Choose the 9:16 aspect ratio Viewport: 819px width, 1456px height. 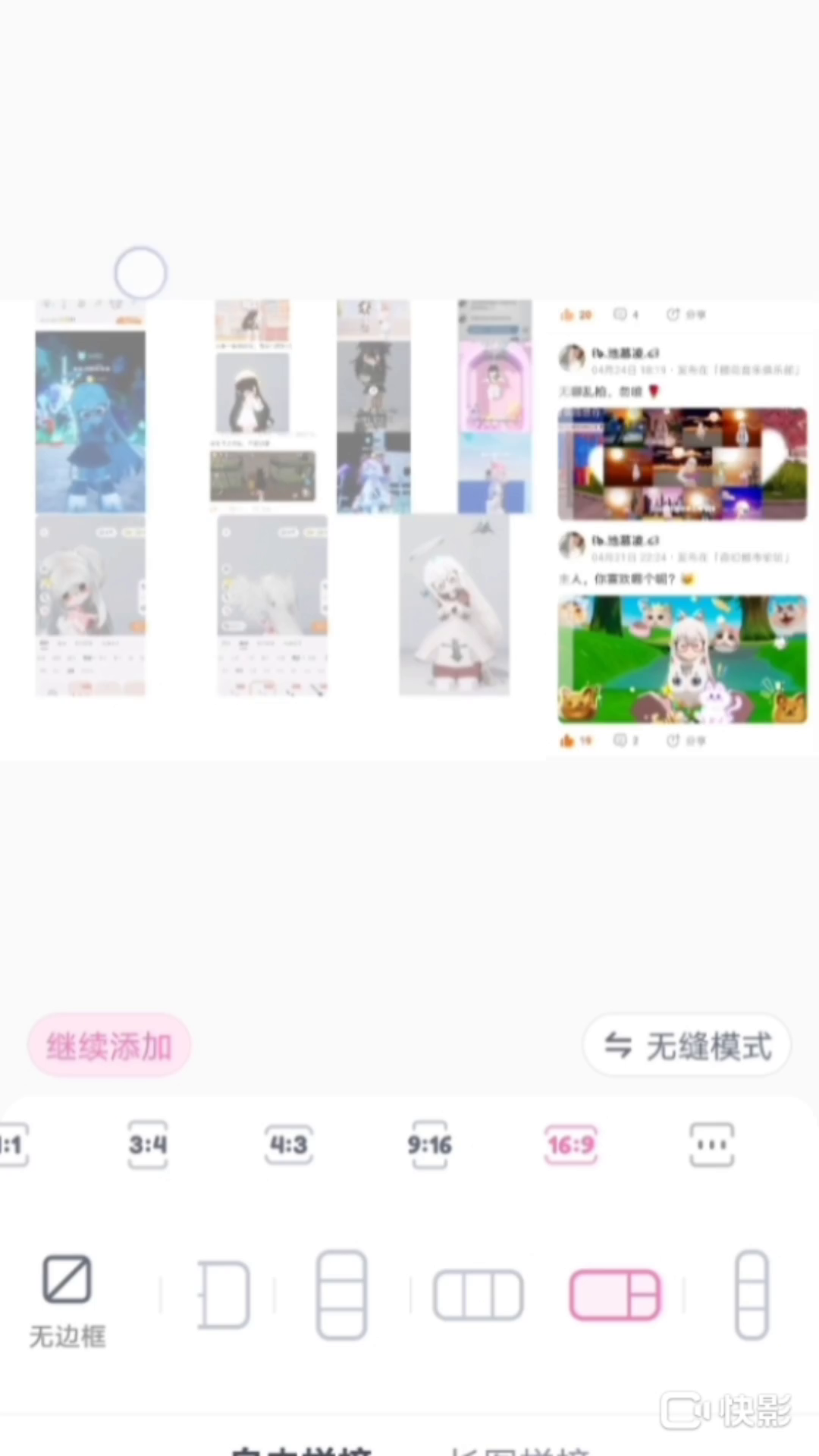429,1144
